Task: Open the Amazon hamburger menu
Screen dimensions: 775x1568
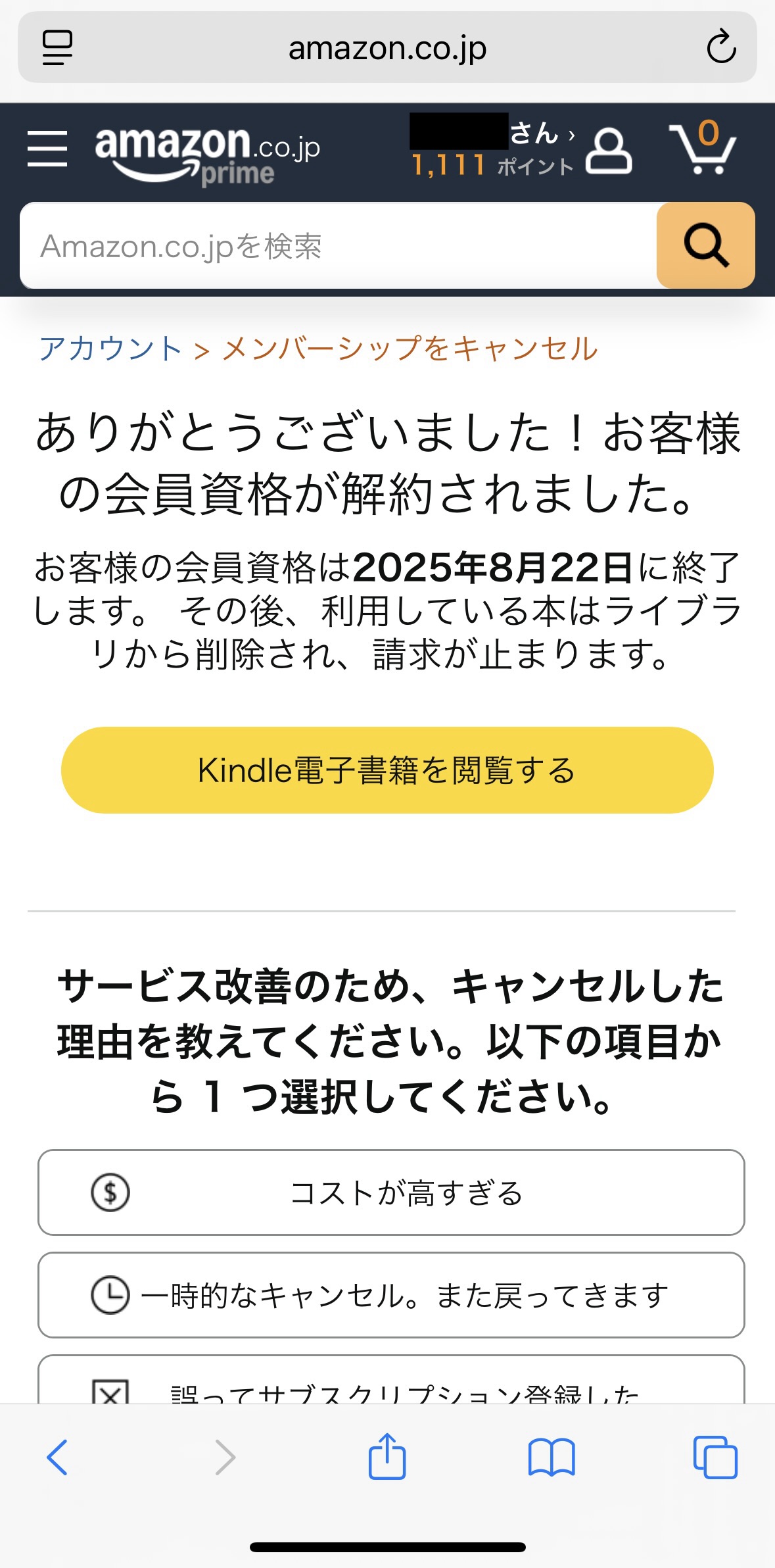Action: [47, 149]
